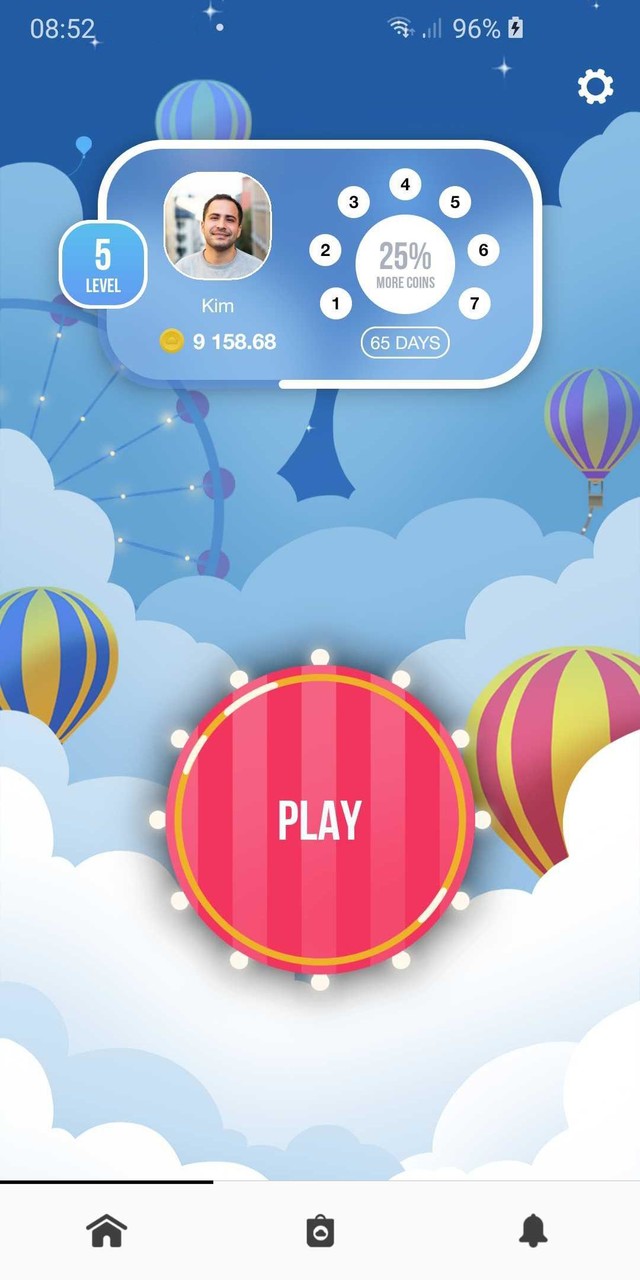Open the settings gear
640x1280 pixels.
(x=595, y=87)
